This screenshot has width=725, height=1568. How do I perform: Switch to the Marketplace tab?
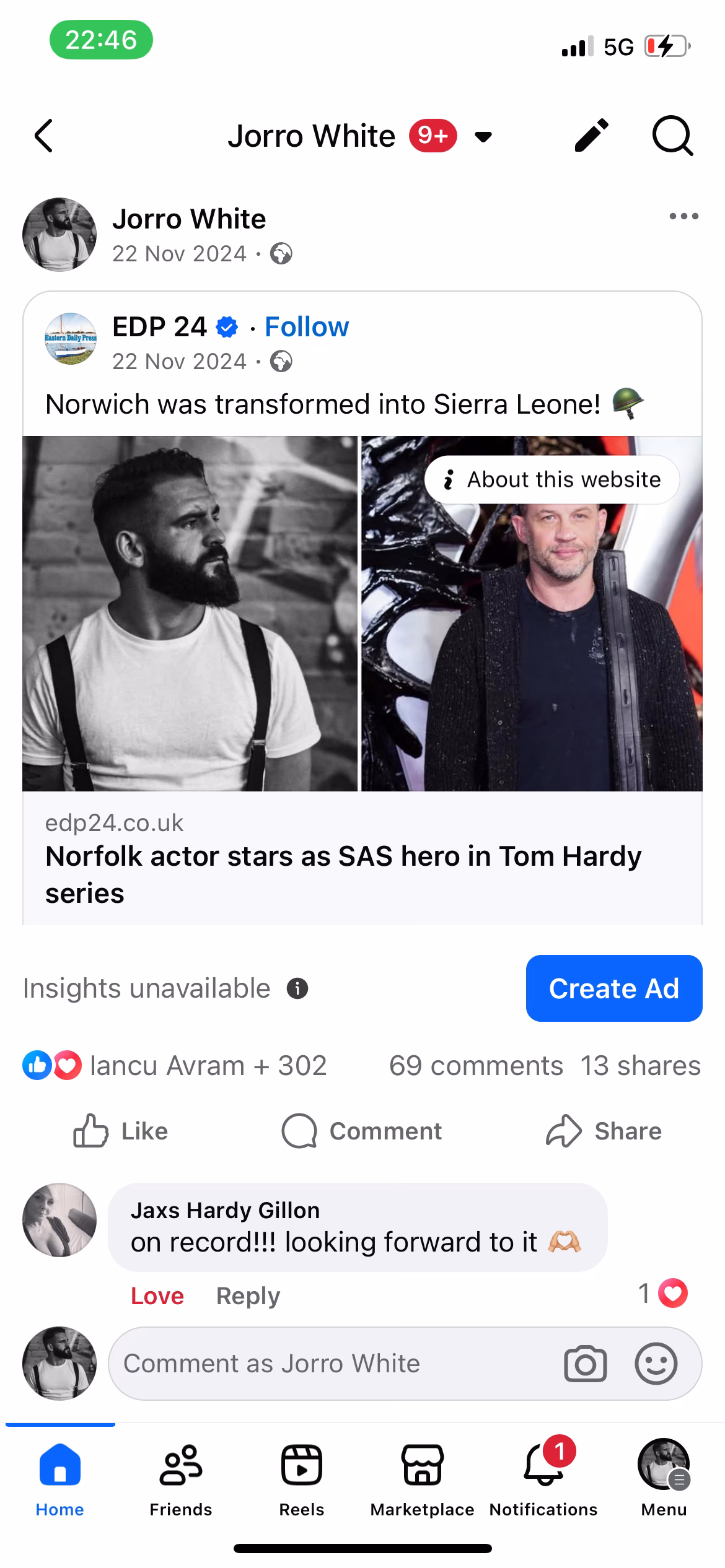click(x=422, y=1478)
